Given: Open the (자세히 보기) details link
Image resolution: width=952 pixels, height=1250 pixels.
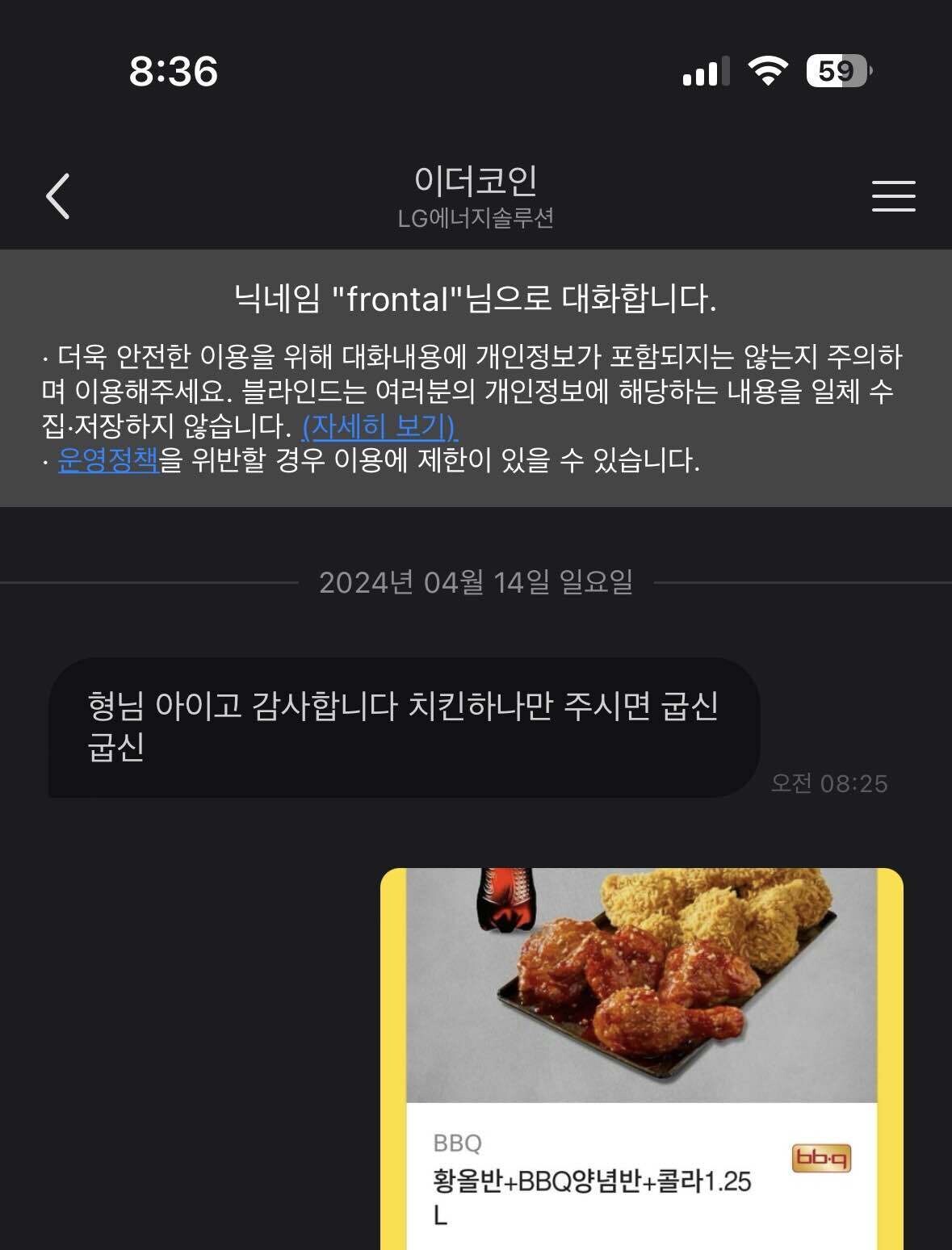Looking at the screenshot, I should tap(378, 426).
